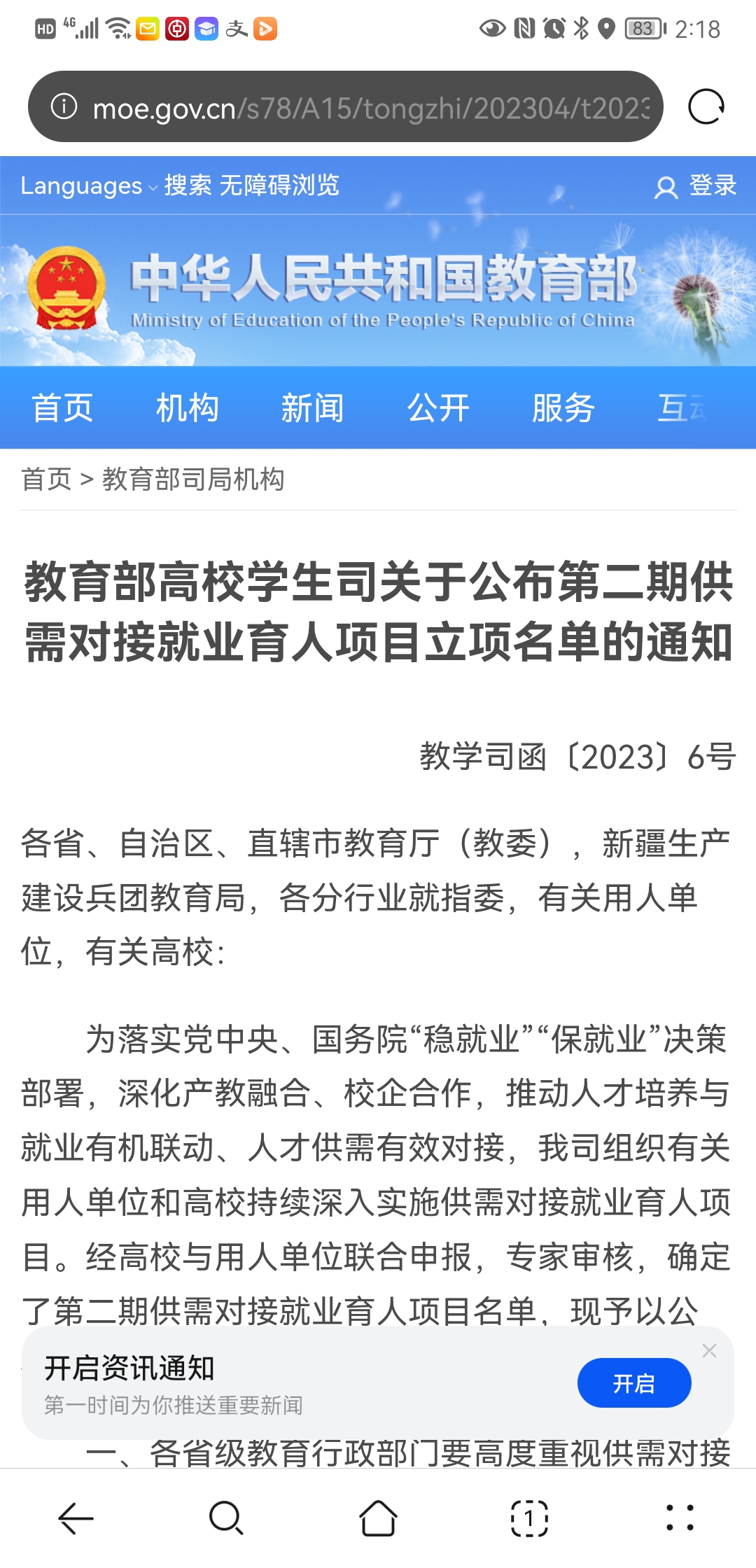Viewport: 756px width, 1568px height.
Task: Switch to the 机构 tab
Action: (187, 407)
